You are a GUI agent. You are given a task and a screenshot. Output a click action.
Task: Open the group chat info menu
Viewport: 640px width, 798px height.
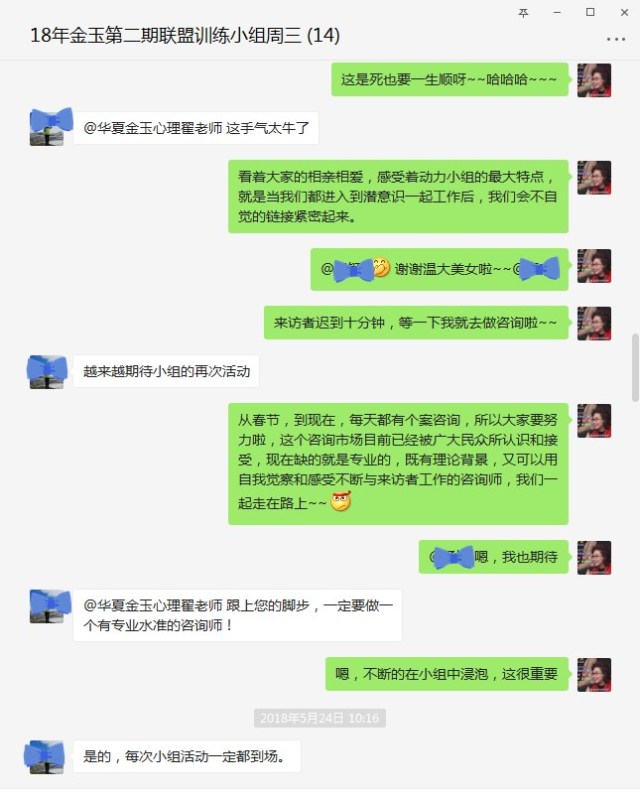point(616,39)
